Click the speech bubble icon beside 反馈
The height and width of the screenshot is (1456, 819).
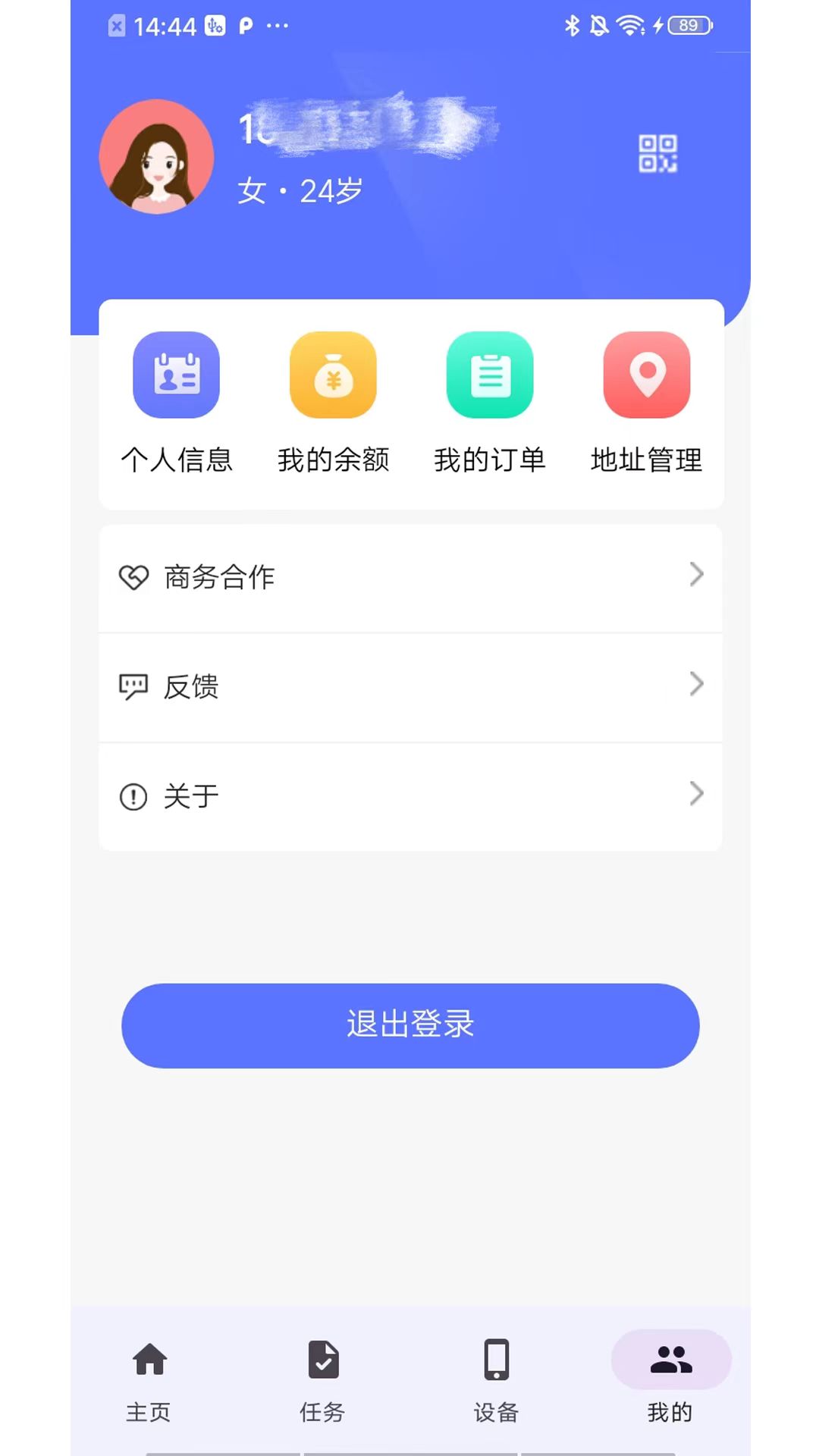click(x=133, y=687)
